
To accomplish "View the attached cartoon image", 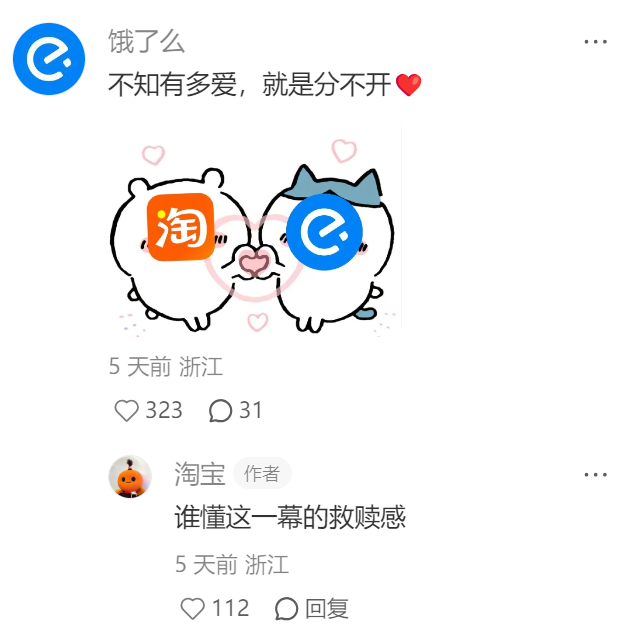I will tap(255, 234).
